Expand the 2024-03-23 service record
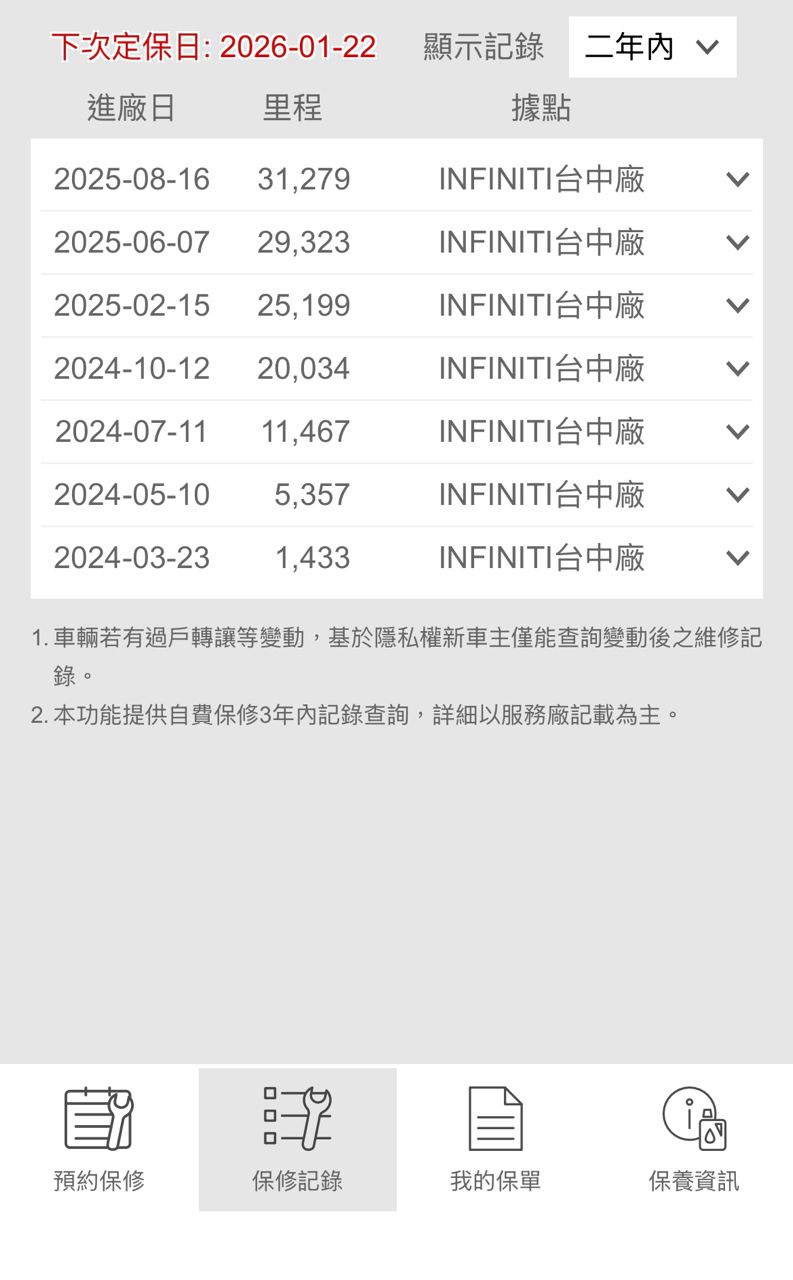 click(x=737, y=558)
